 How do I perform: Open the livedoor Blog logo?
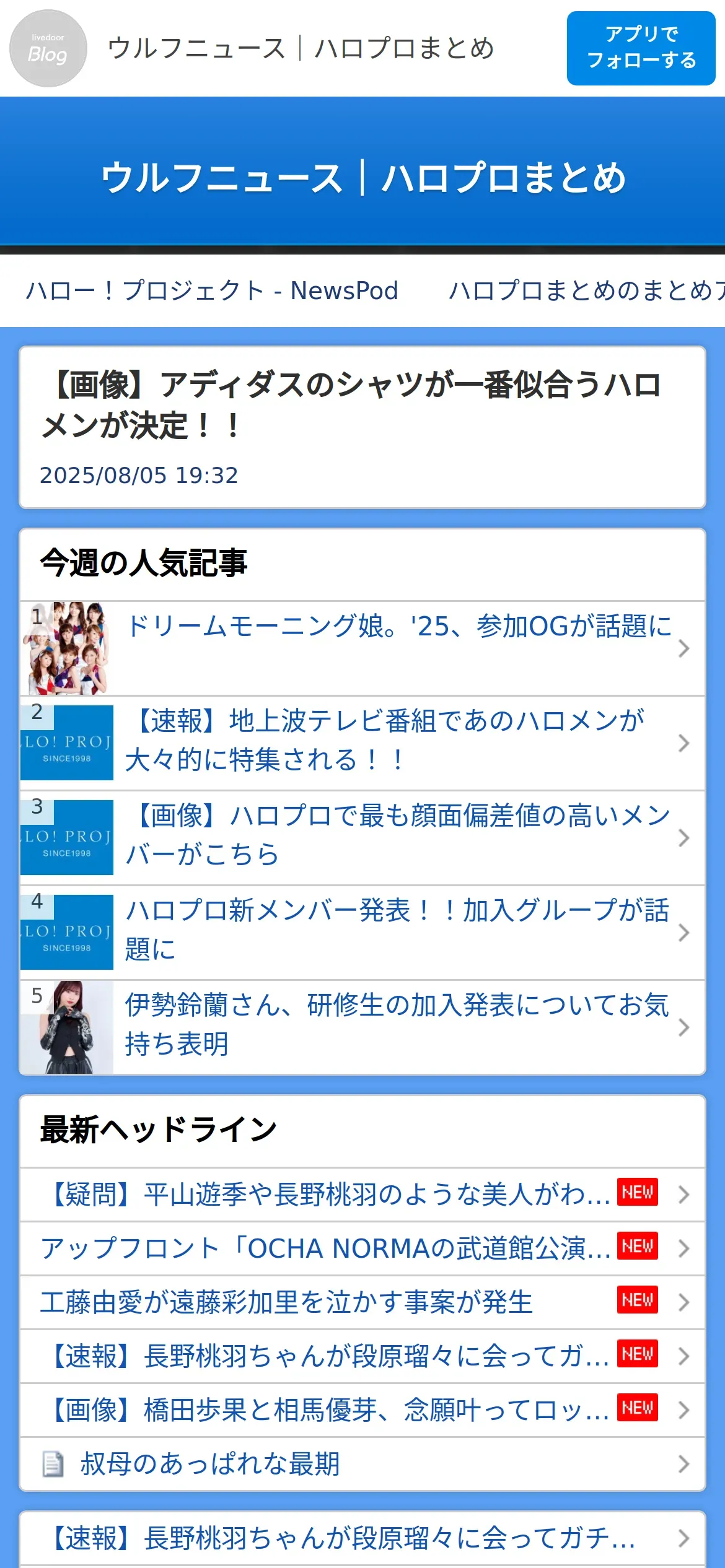[48, 48]
